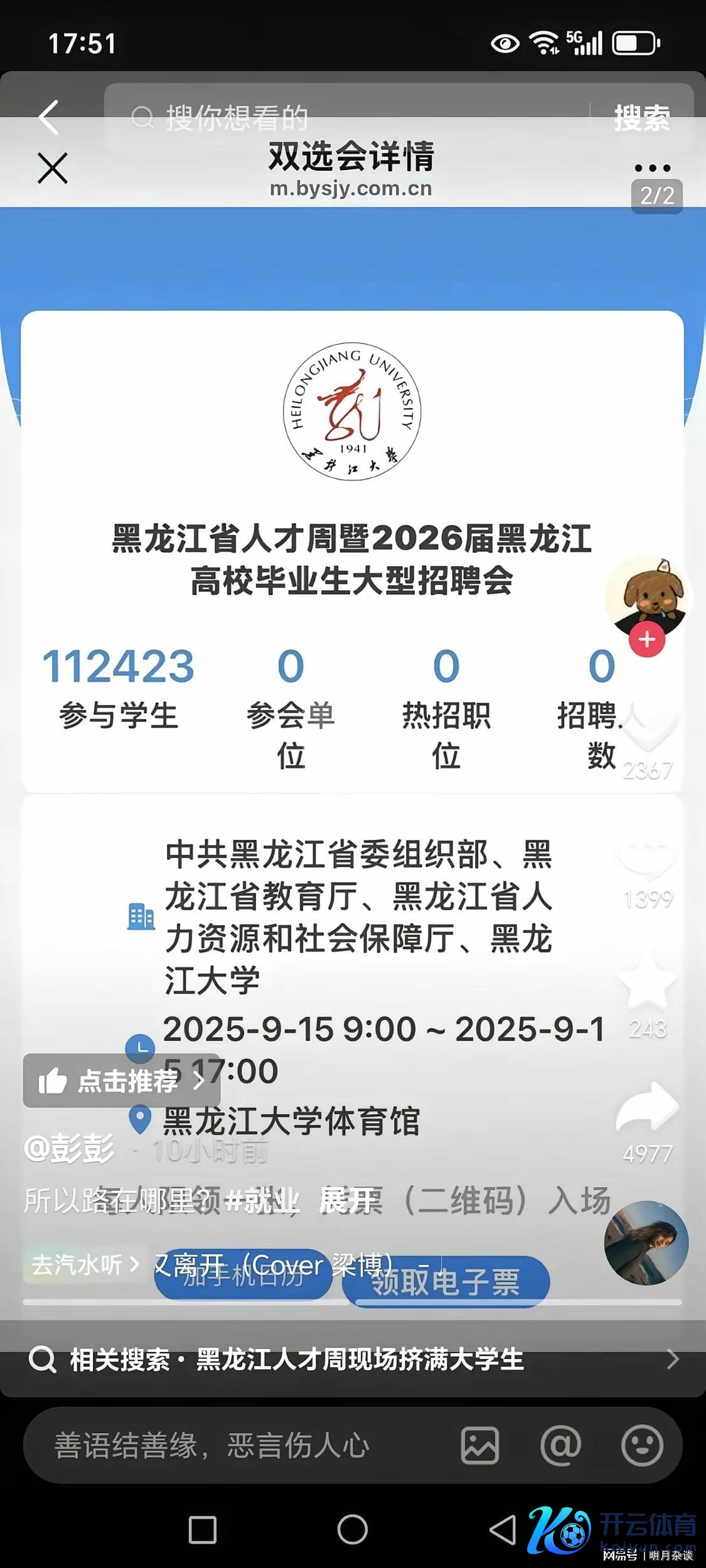
Task: Open the recent apps square button
Action: pos(203,1530)
